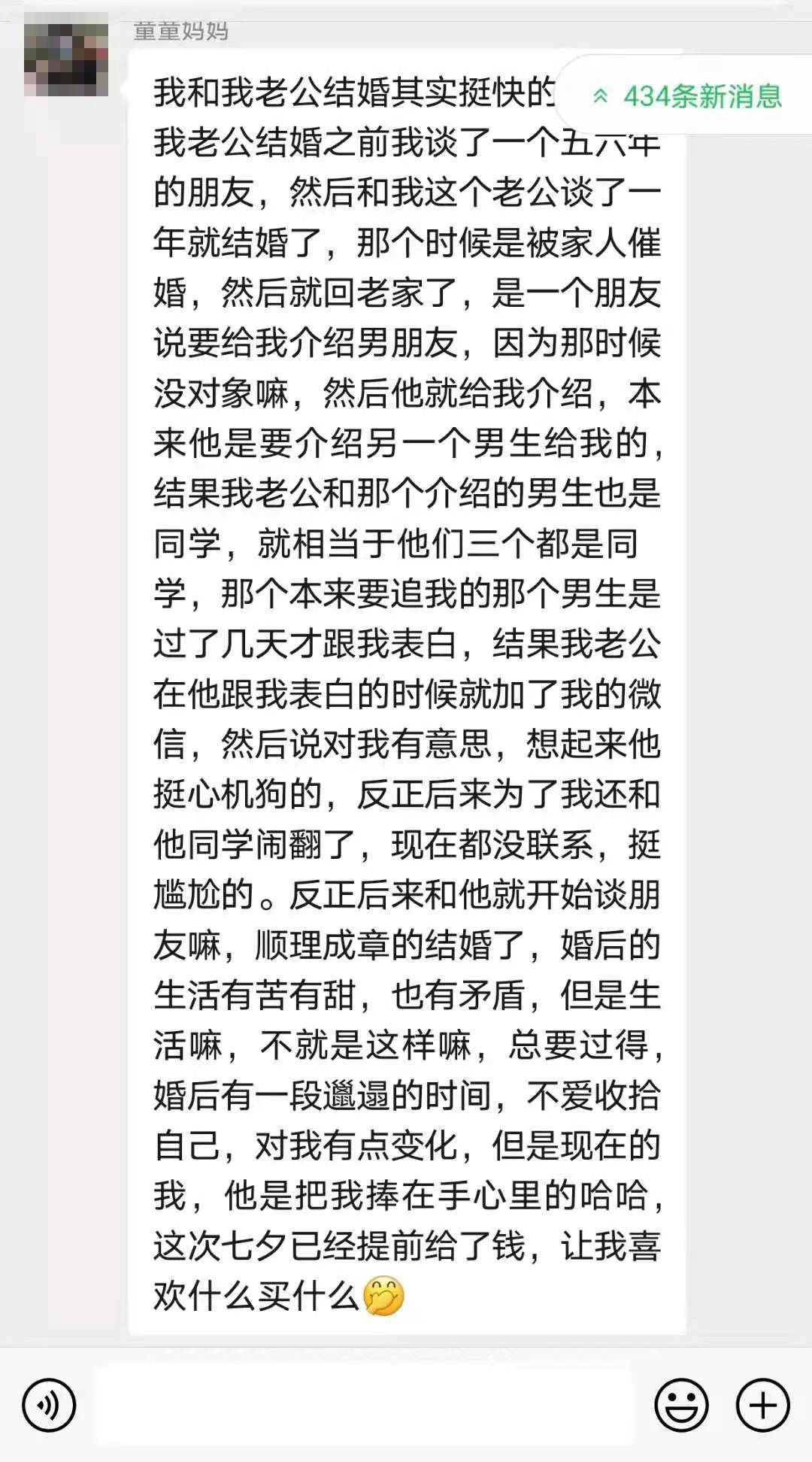Tap the message text input field

tap(365, 1405)
